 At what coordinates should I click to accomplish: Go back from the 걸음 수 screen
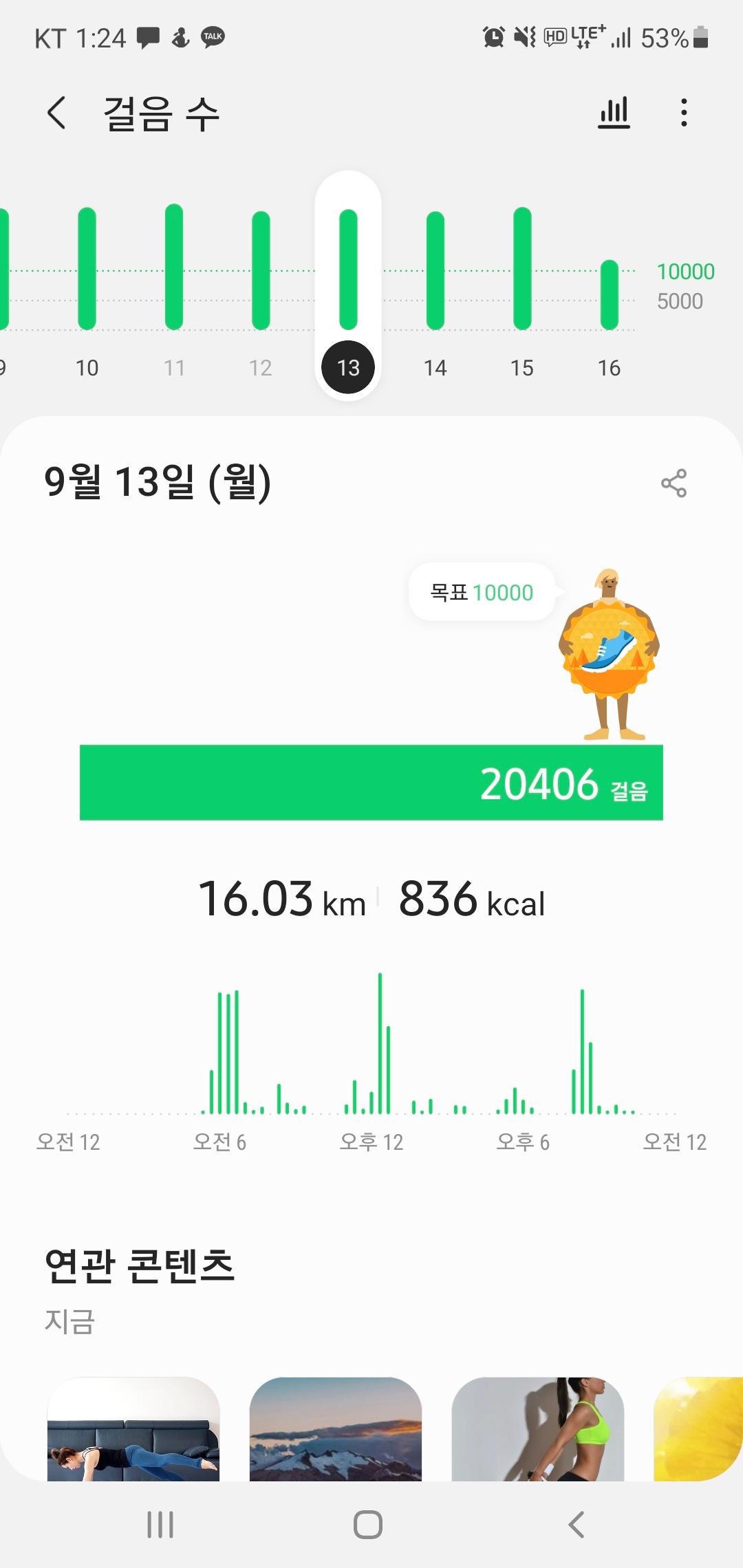[57, 113]
